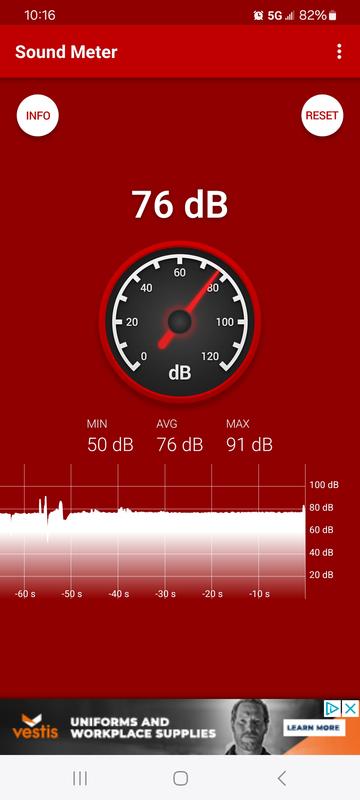The height and width of the screenshot is (800, 360).
Task: Open the overflow menu
Action: pyautogui.click(x=339, y=52)
